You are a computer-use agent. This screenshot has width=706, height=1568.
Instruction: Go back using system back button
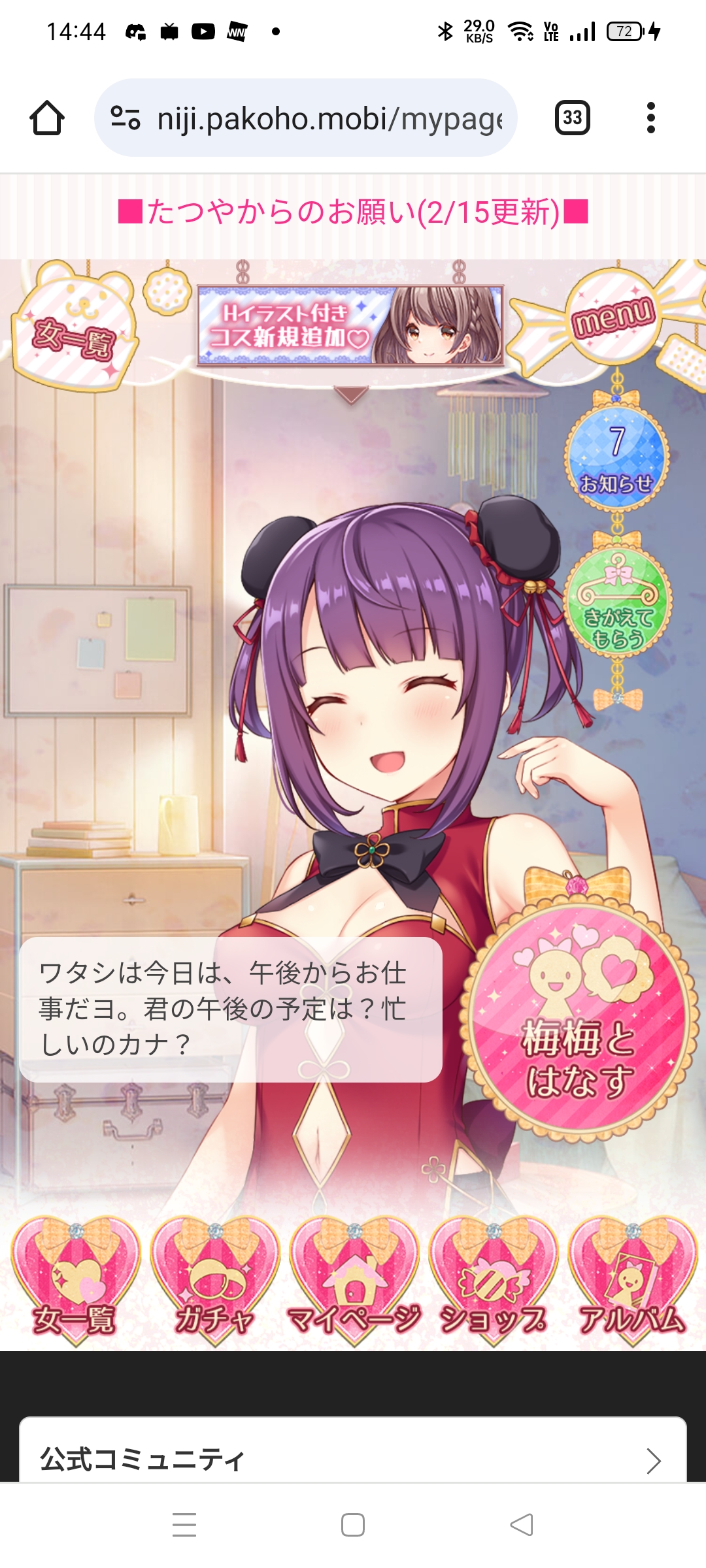coord(521,1525)
